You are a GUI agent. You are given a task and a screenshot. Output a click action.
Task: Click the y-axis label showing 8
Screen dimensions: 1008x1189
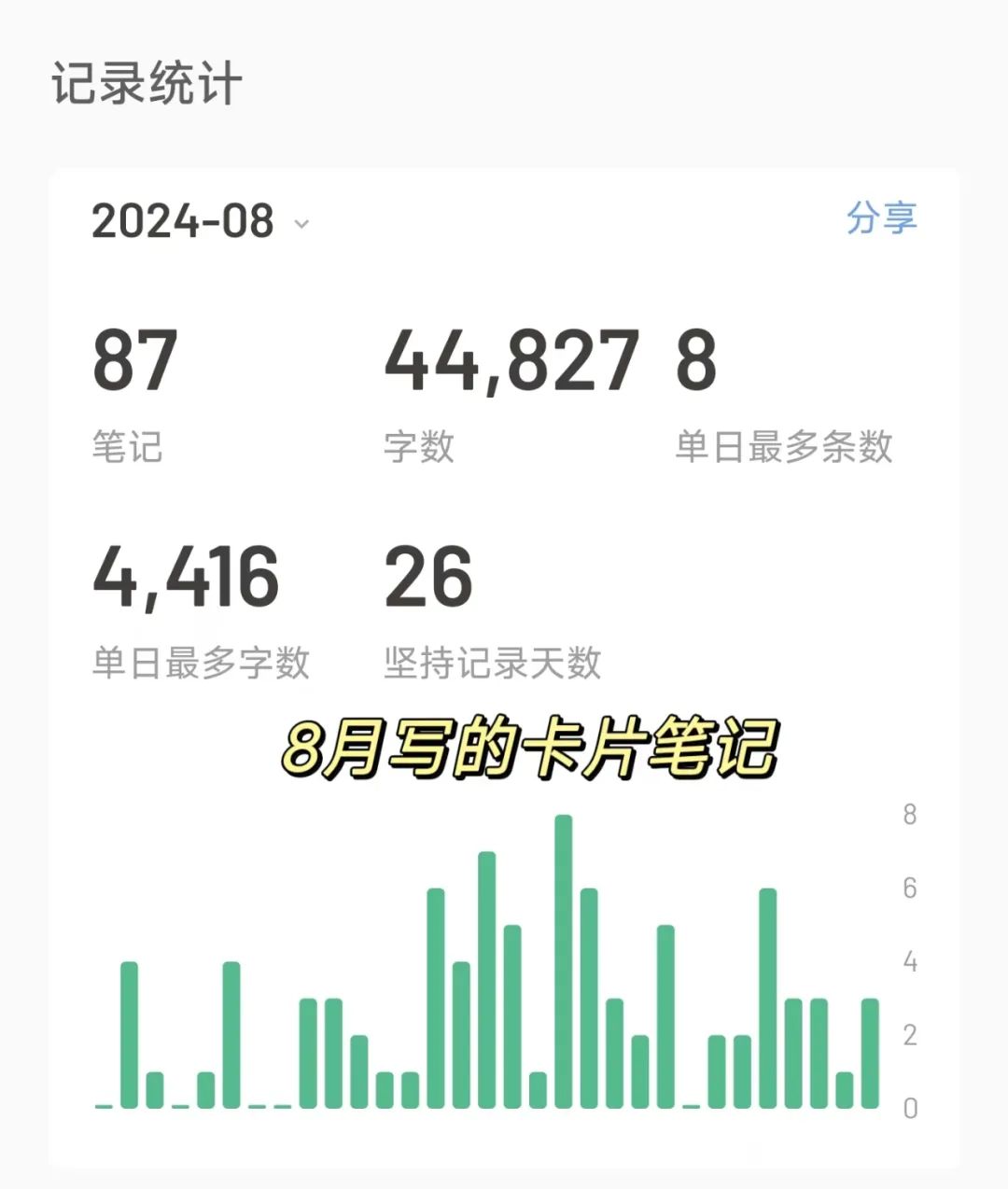(x=910, y=815)
